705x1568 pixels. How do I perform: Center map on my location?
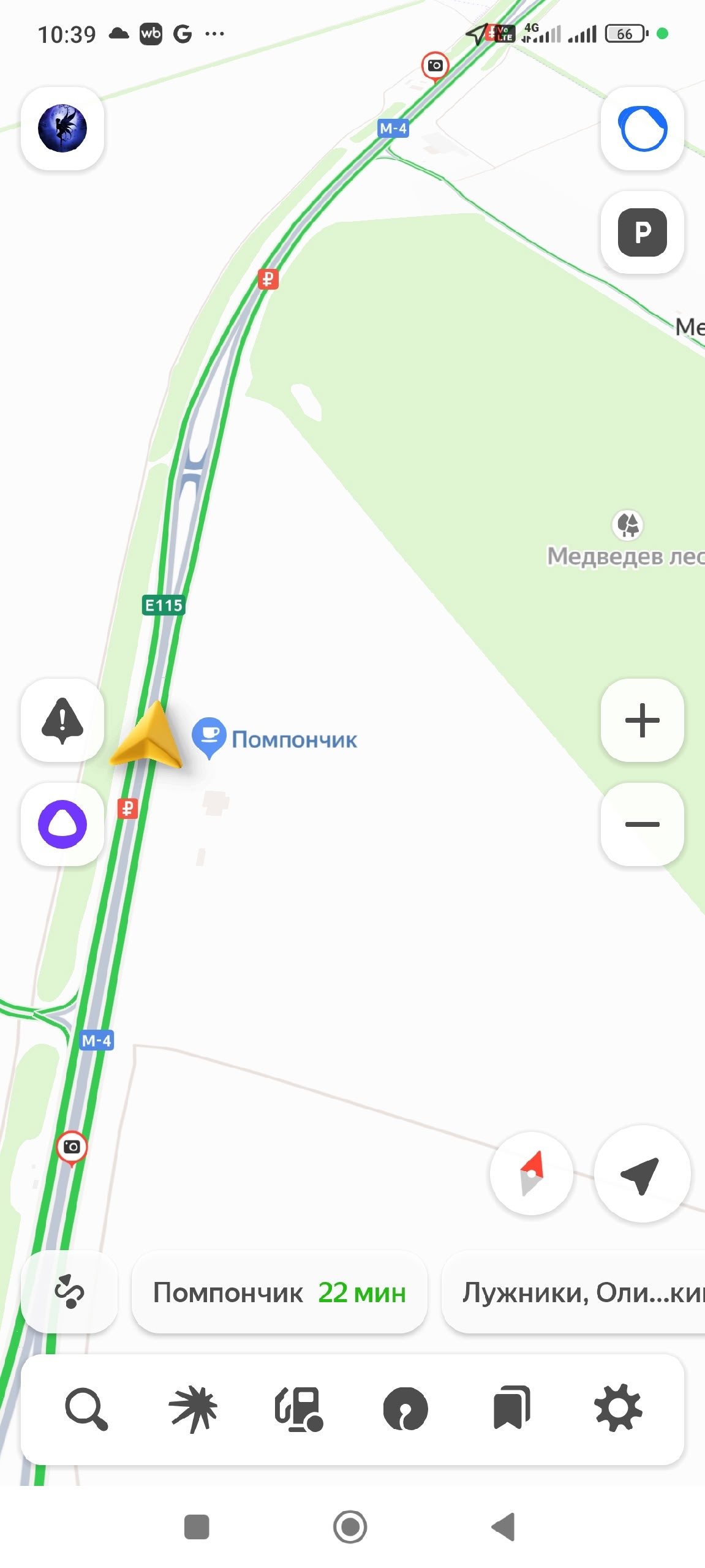pyautogui.click(x=641, y=1173)
